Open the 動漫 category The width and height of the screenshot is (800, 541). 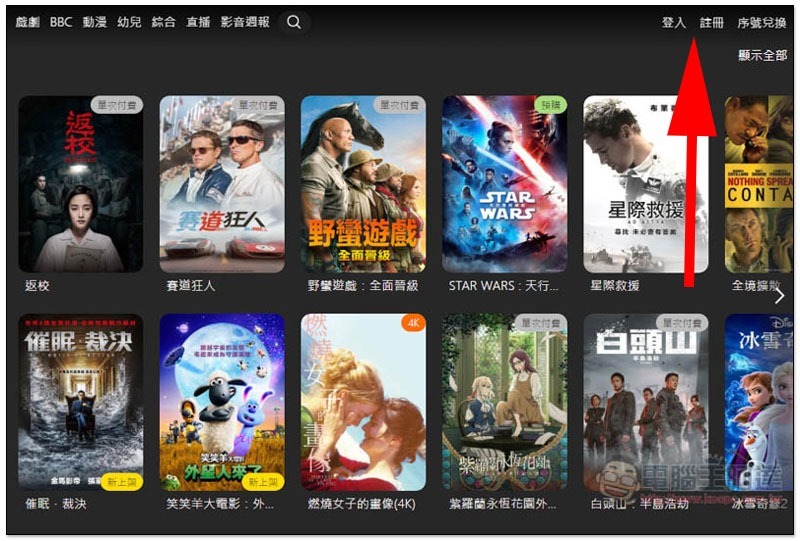click(x=95, y=21)
